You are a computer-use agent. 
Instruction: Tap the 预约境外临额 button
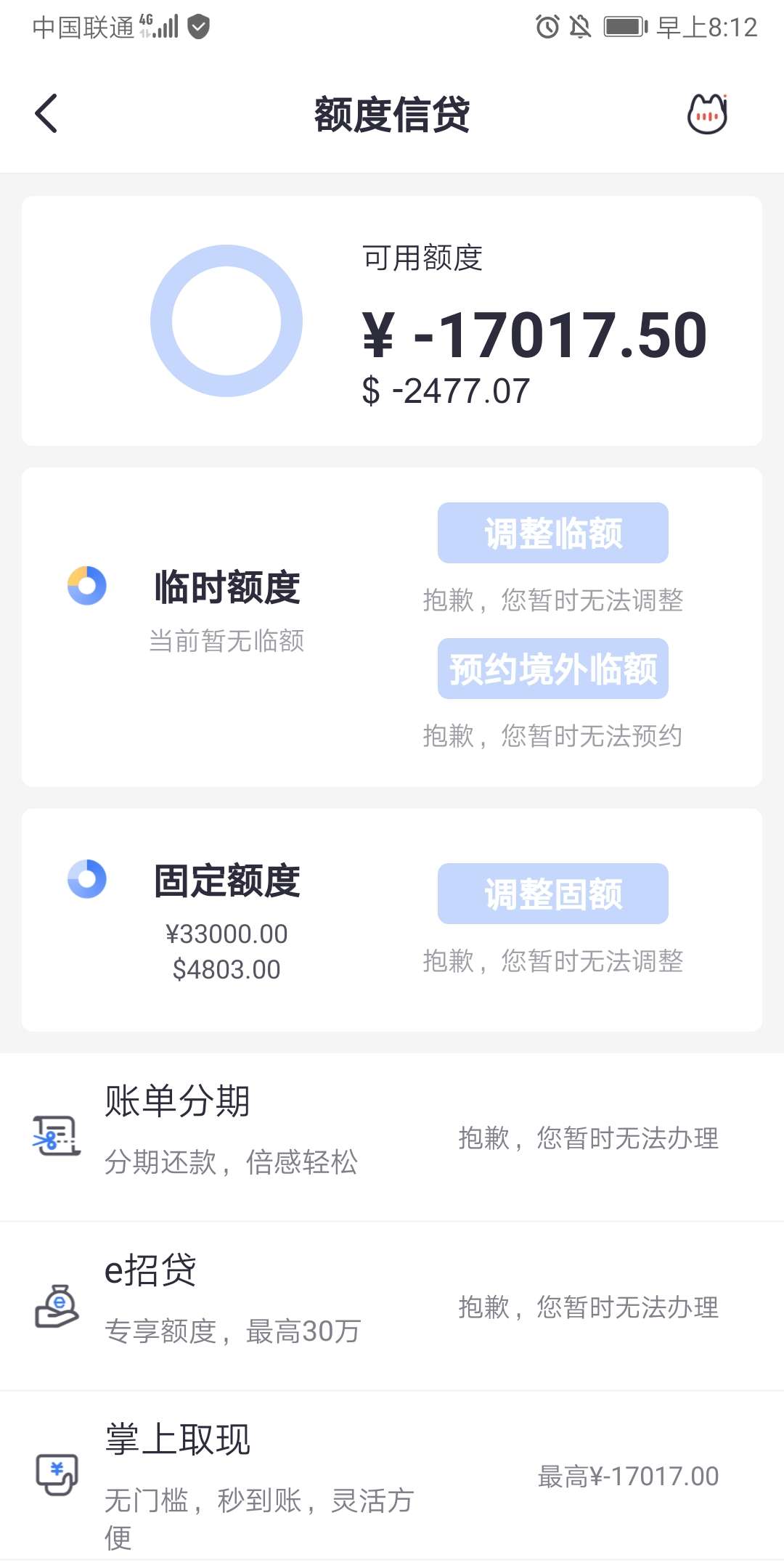[552, 669]
